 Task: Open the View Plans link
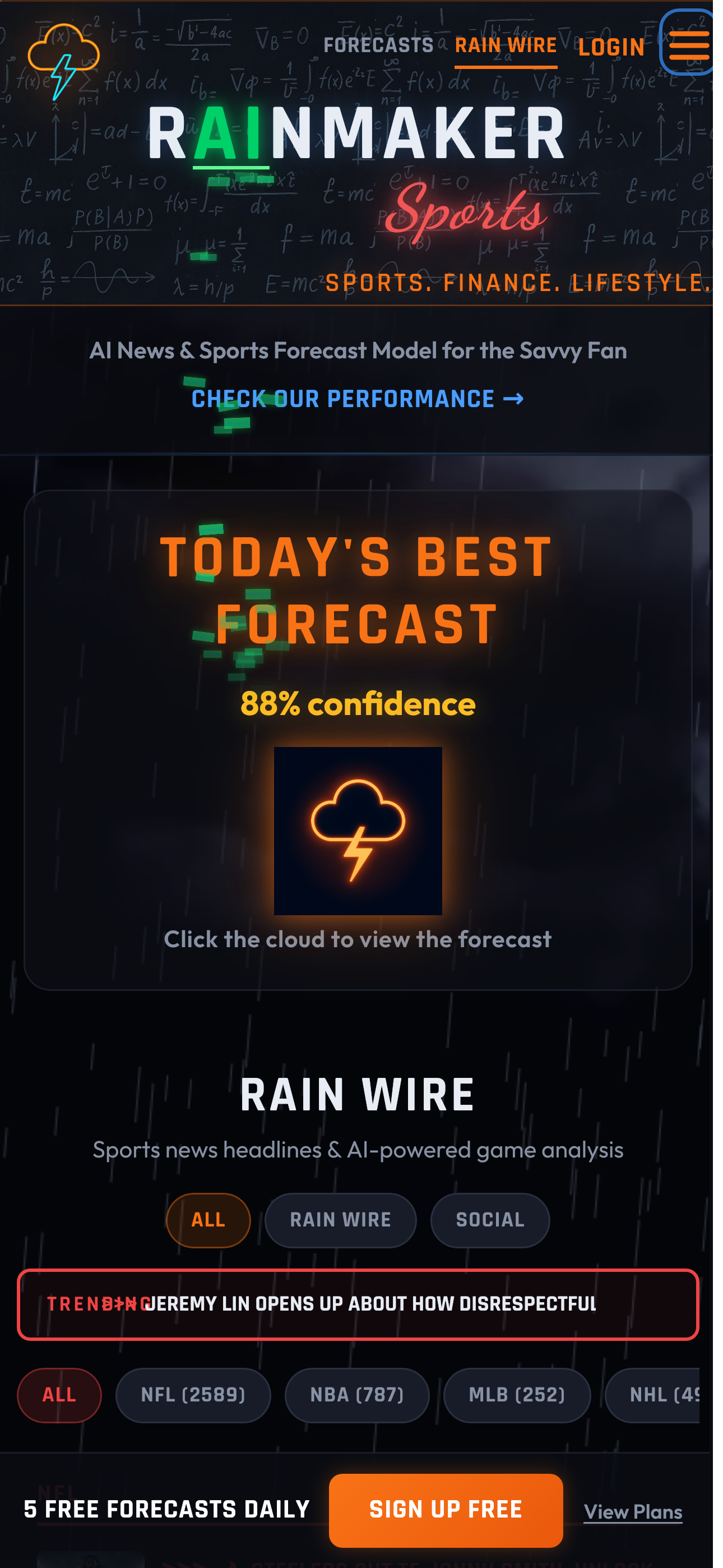pyautogui.click(x=632, y=1512)
